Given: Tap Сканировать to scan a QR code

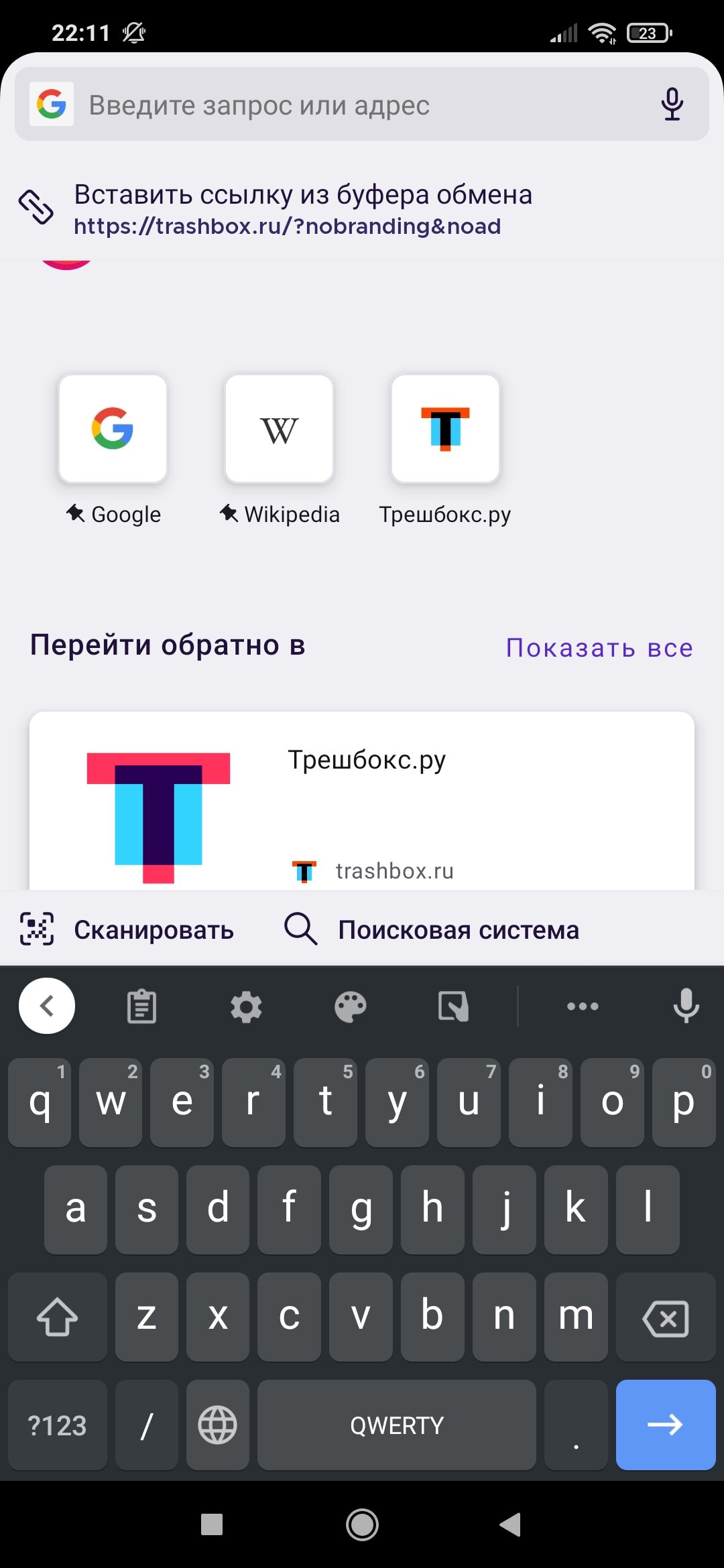Looking at the screenshot, I should 127,929.
